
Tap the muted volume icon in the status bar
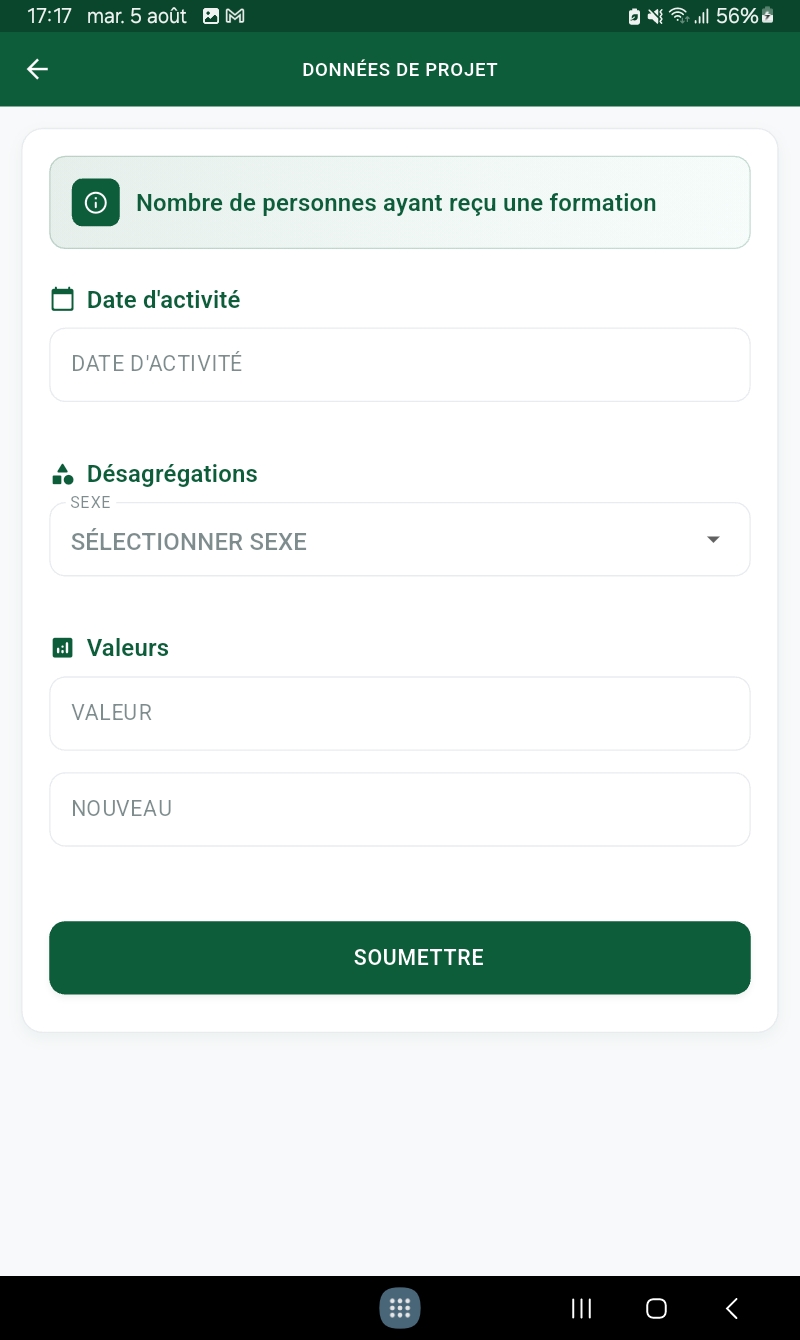coord(655,16)
